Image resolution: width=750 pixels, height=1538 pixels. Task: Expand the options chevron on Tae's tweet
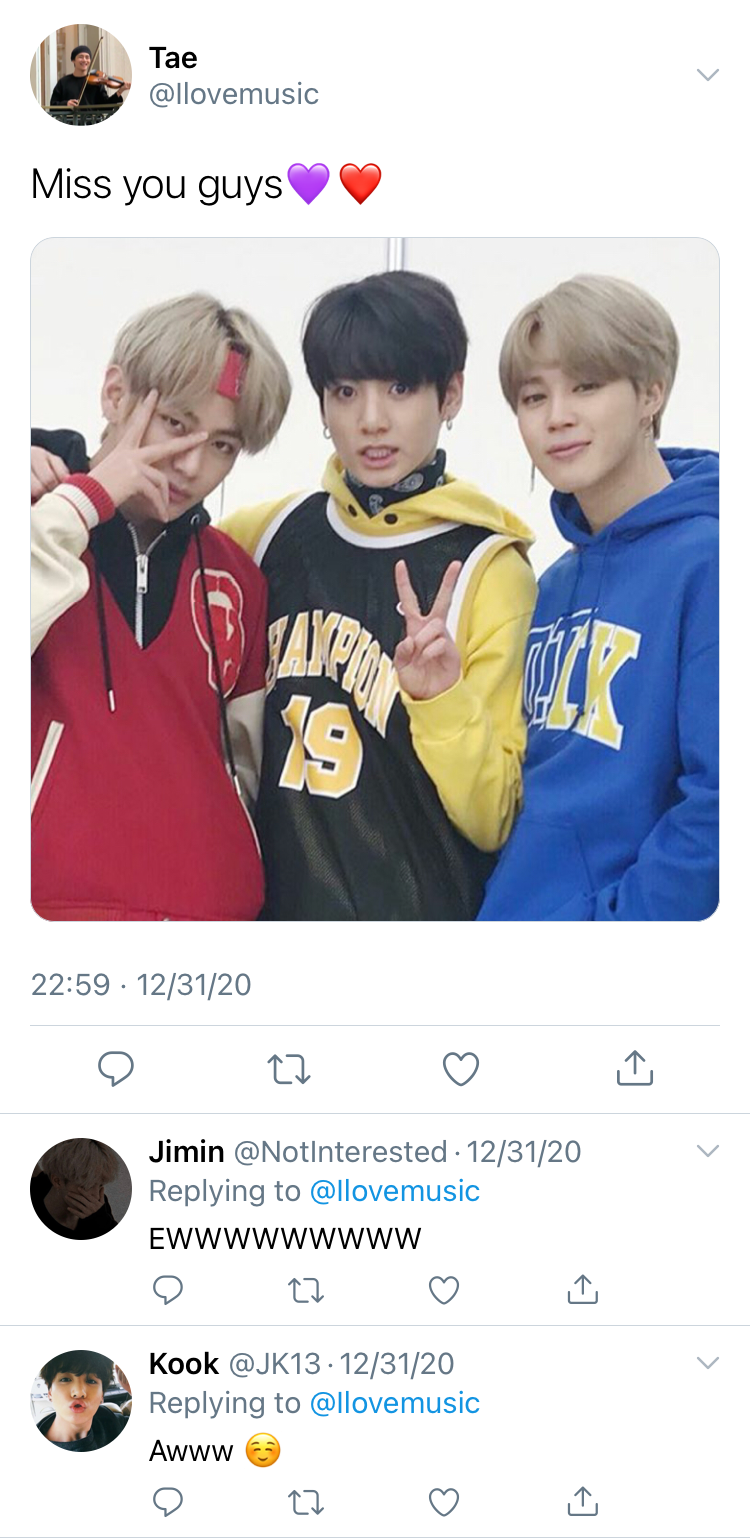point(707,75)
